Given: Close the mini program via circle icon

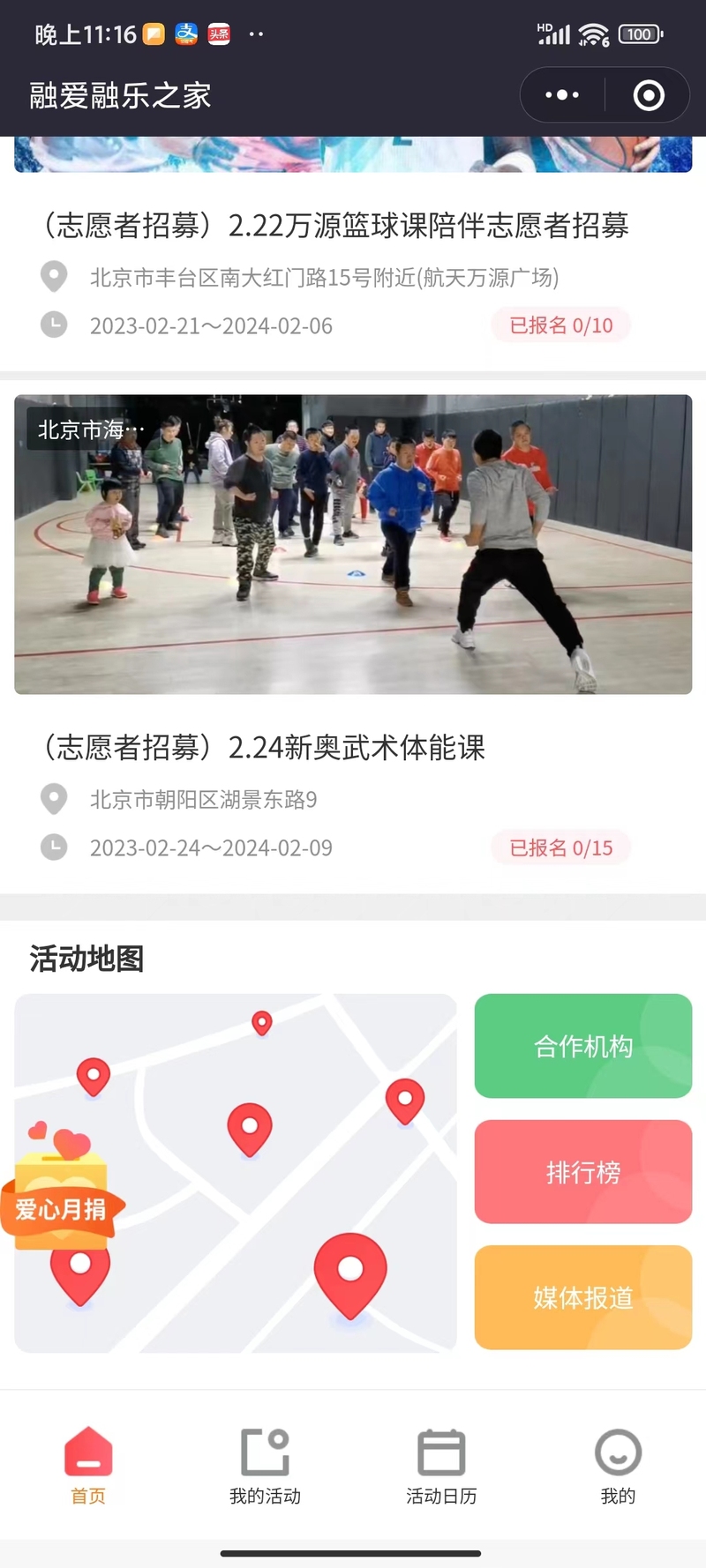Looking at the screenshot, I should (x=649, y=95).
